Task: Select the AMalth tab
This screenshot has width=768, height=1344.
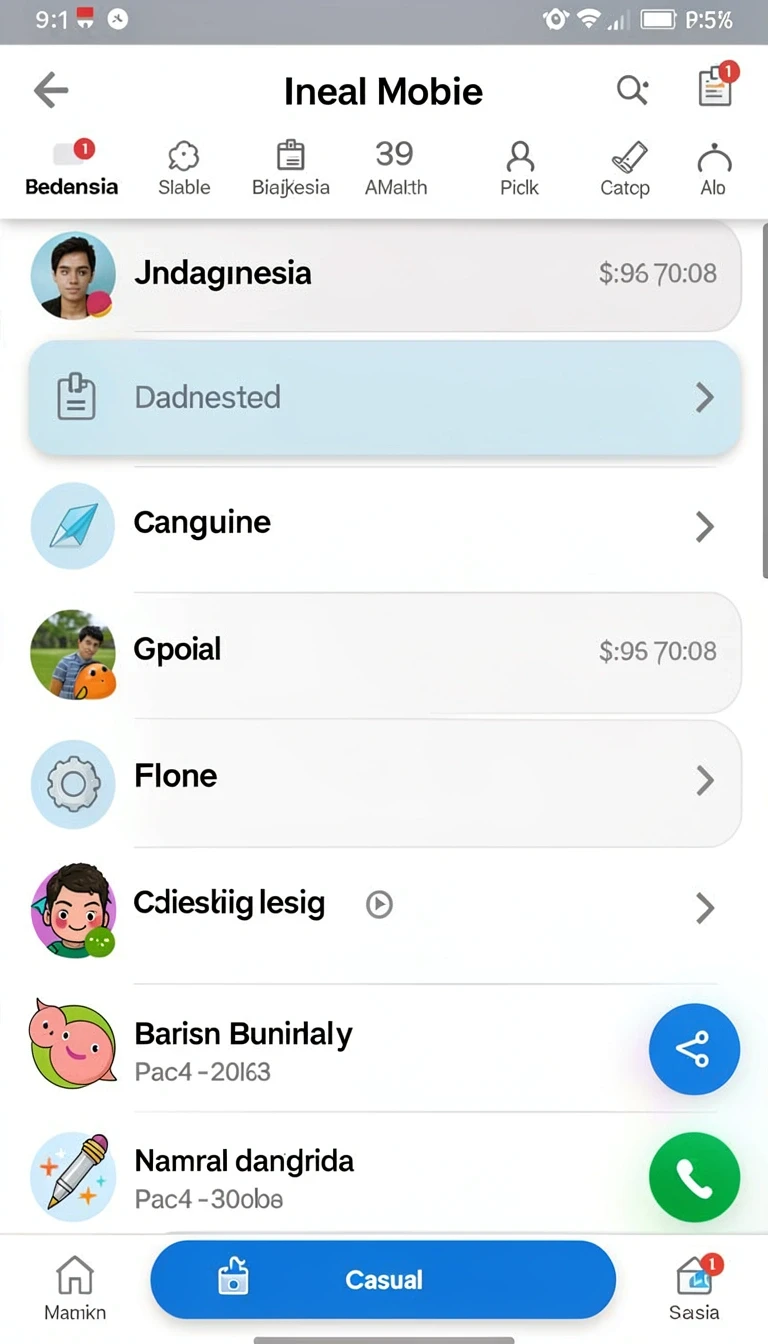Action: pos(395,168)
